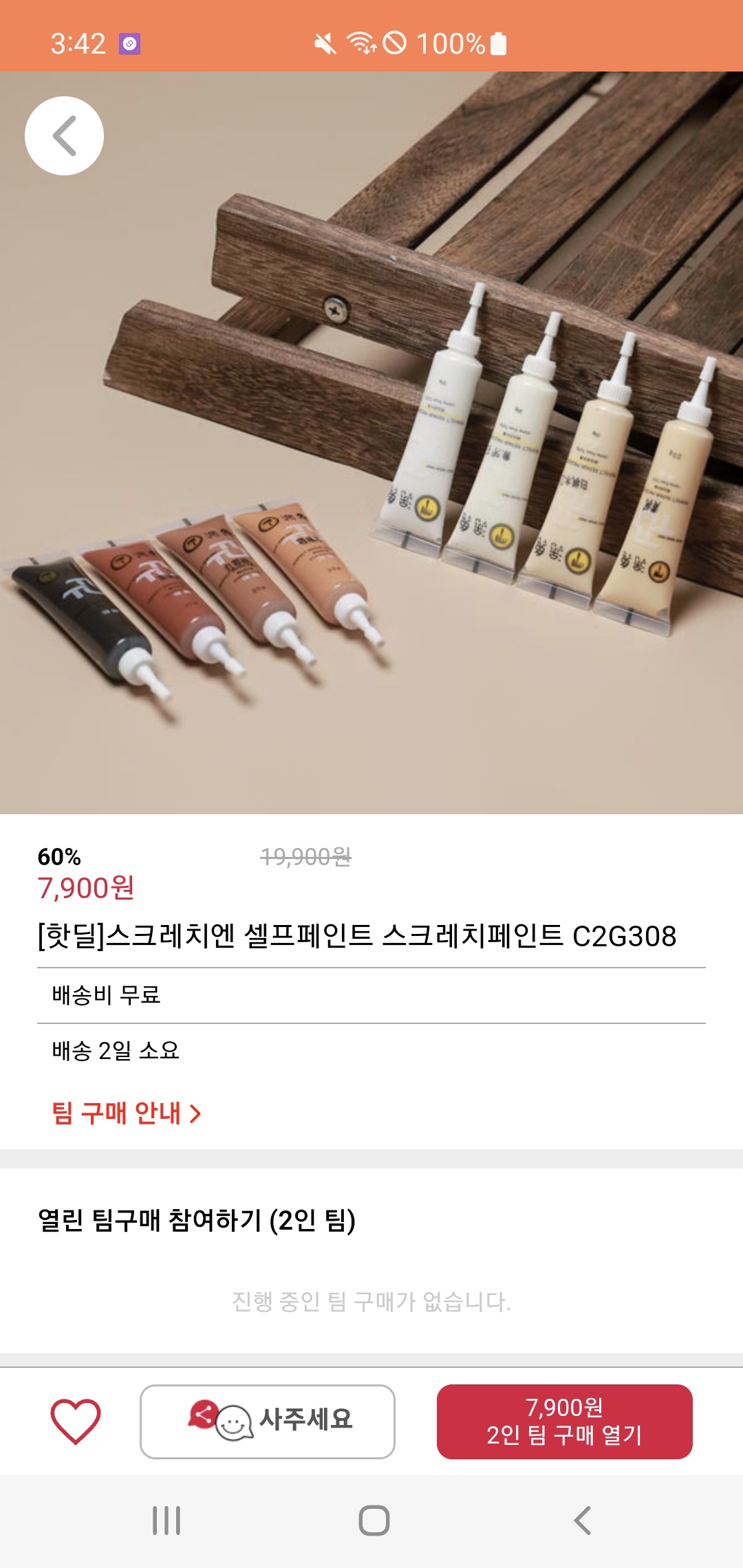
Task: Open a 2인 팀 구매 for 7,900원
Action: pyautogui.click(x=565, y=1422)
